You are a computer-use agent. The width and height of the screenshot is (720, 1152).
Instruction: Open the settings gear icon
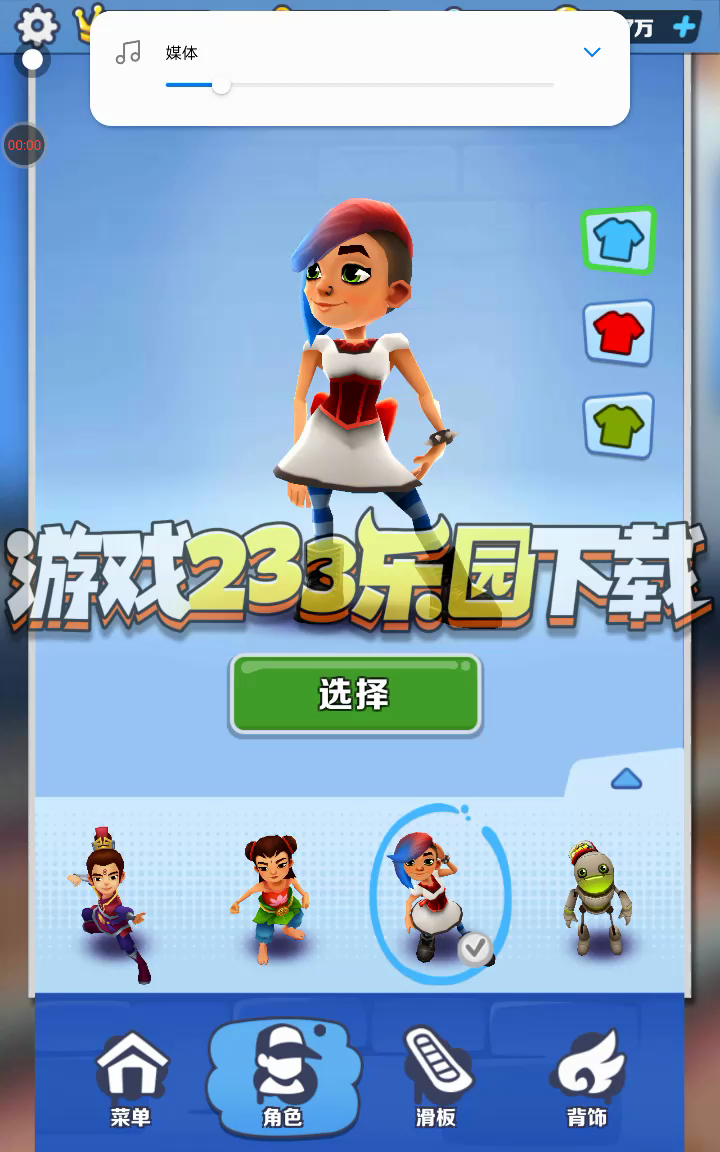[x=37, y=22]
